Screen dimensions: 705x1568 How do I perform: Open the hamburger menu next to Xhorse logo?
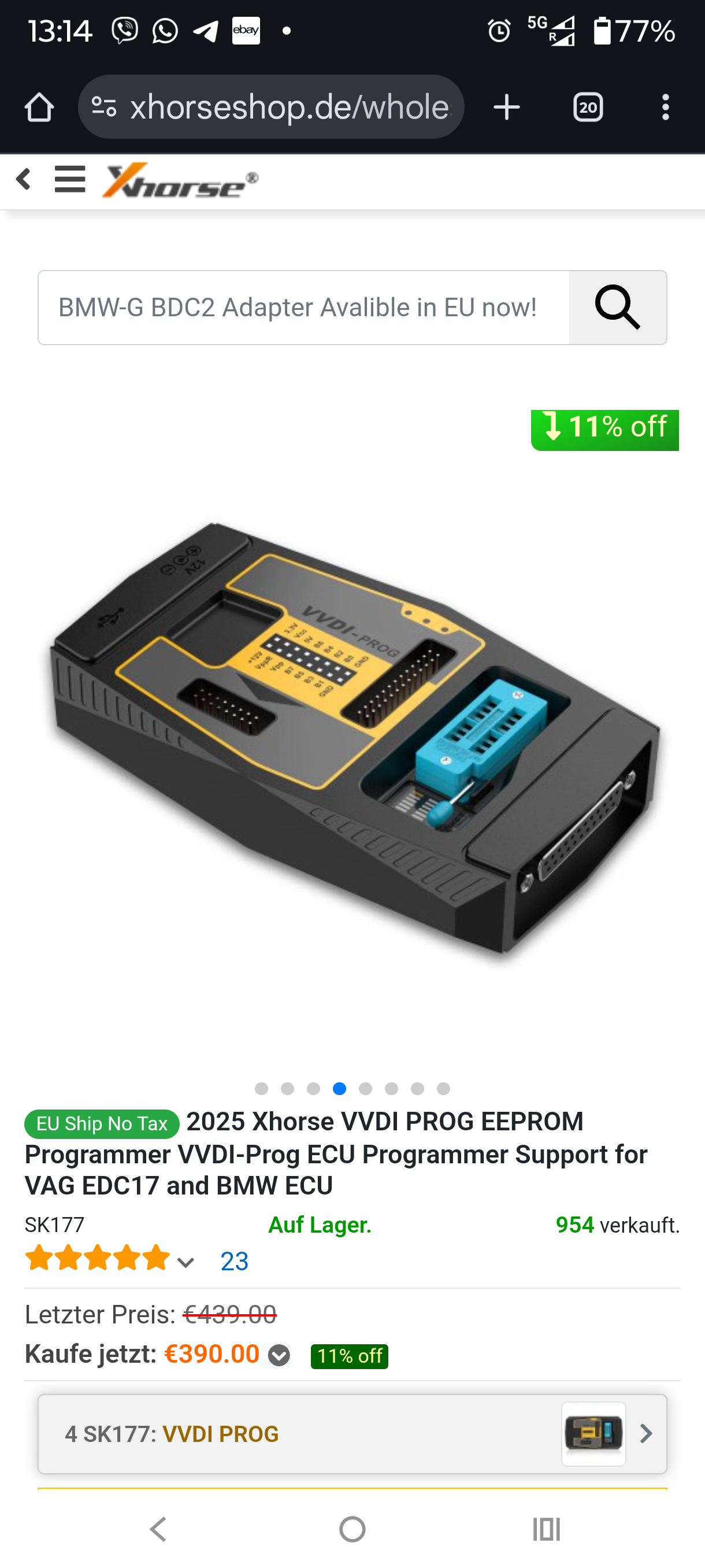click(70, 180)
